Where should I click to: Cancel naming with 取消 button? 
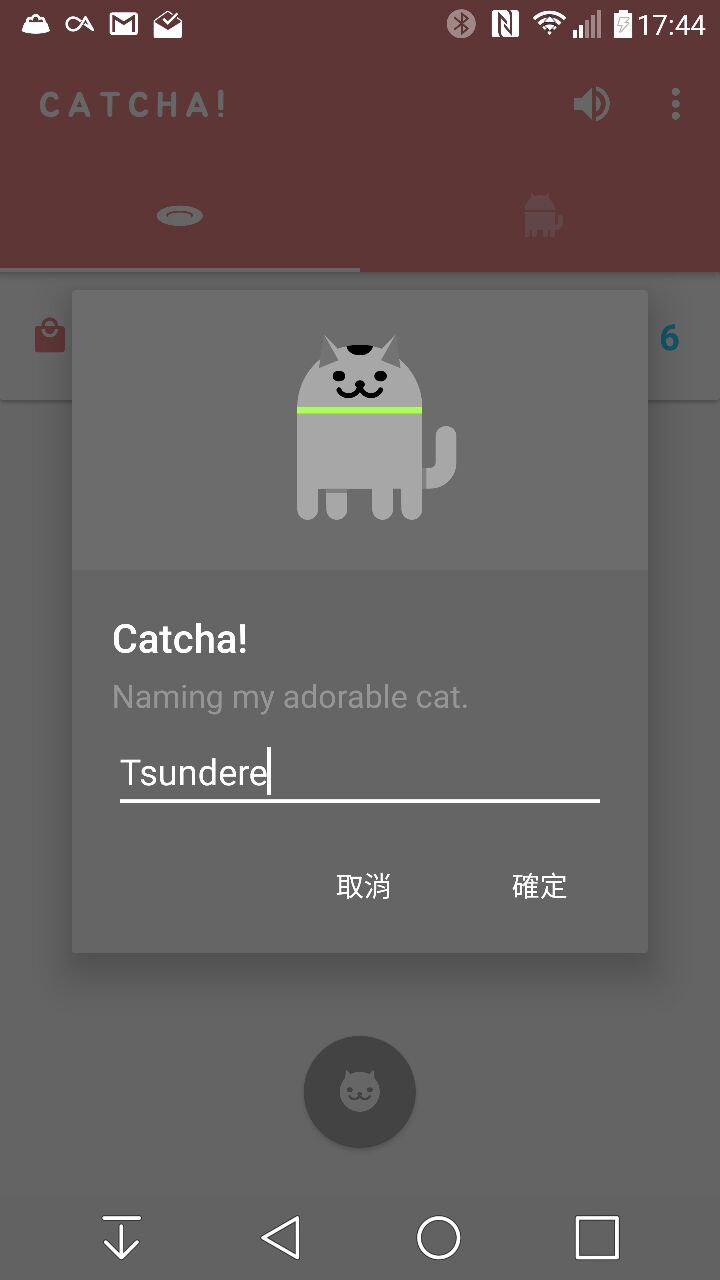coord(363,886)
